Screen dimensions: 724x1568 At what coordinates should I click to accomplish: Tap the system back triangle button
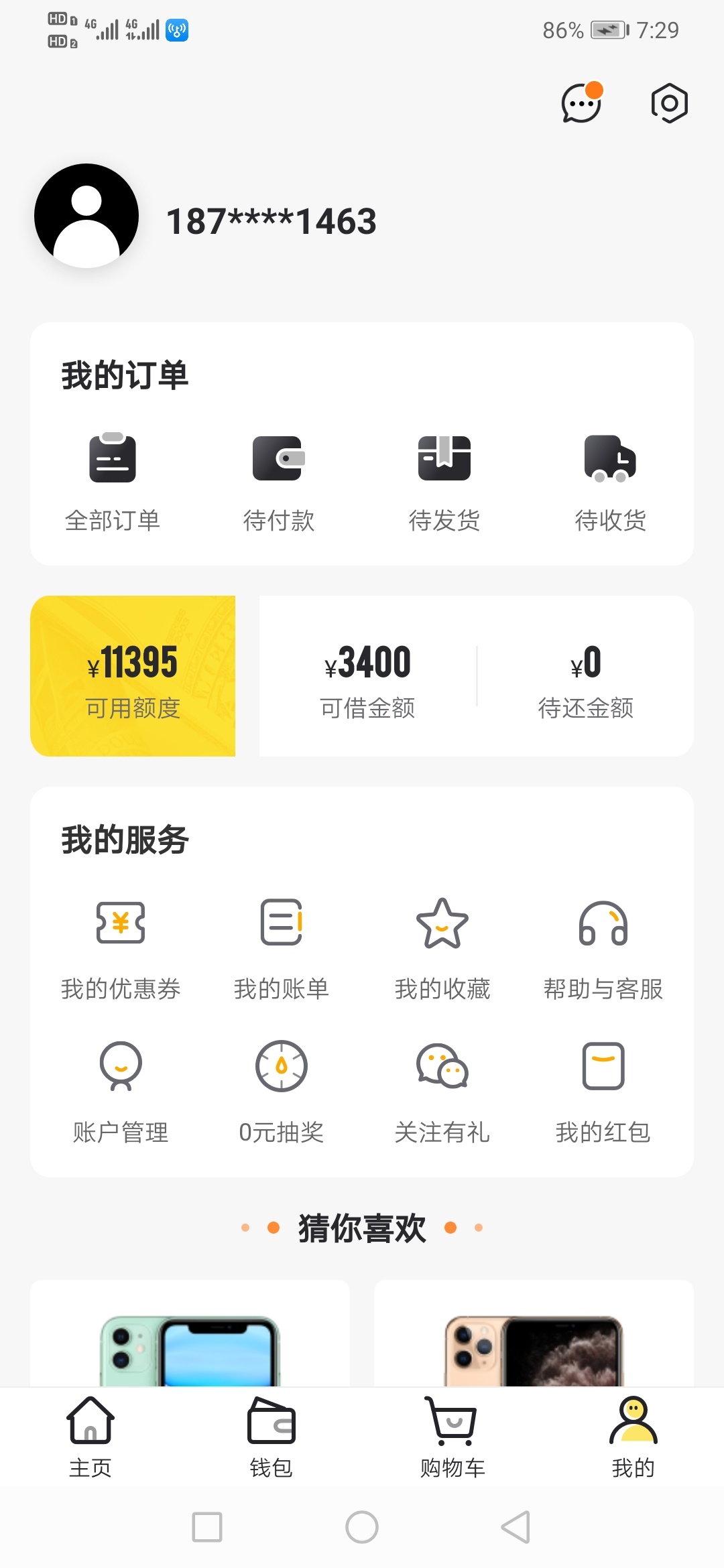[516, 1527]
